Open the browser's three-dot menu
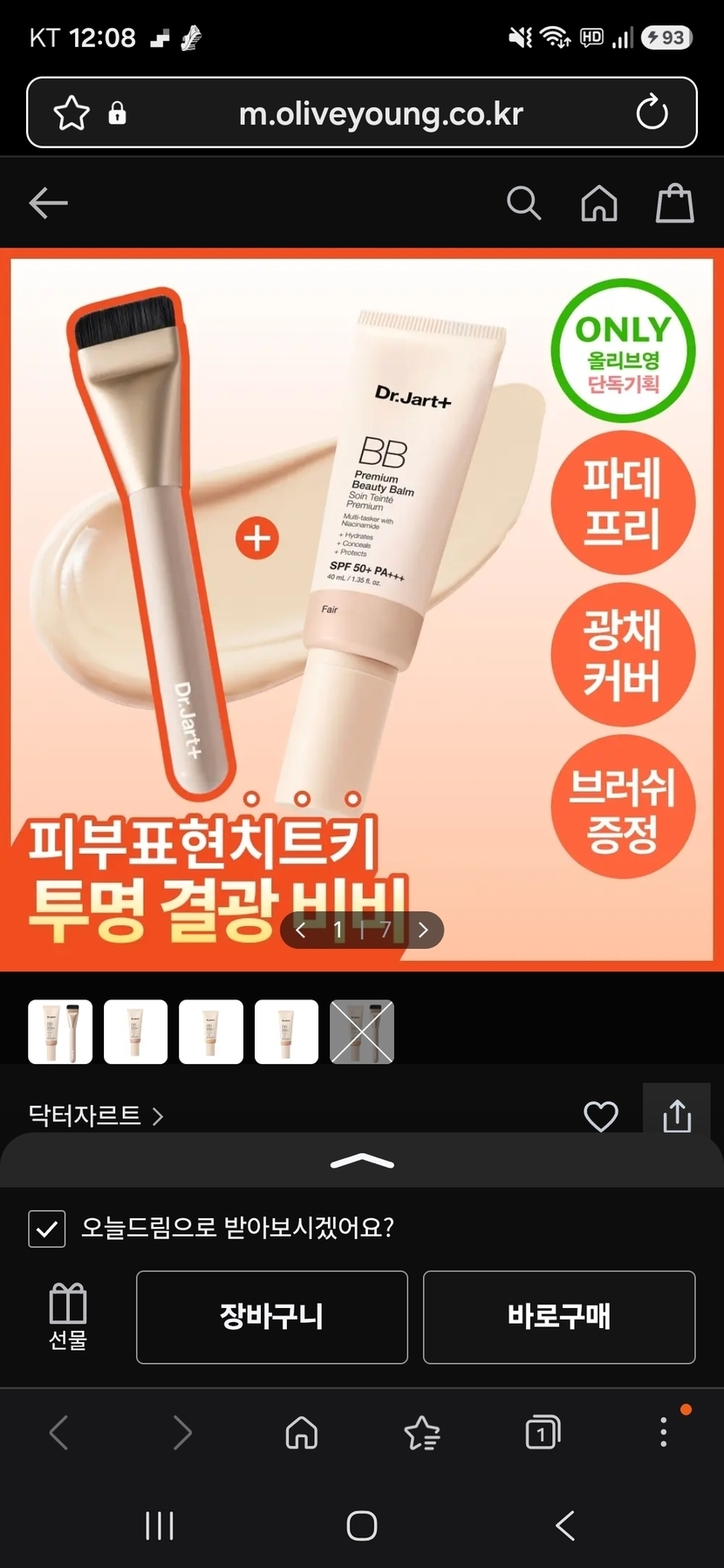This screenshot has width=724, height=1568. click(x=664, y=1432)
